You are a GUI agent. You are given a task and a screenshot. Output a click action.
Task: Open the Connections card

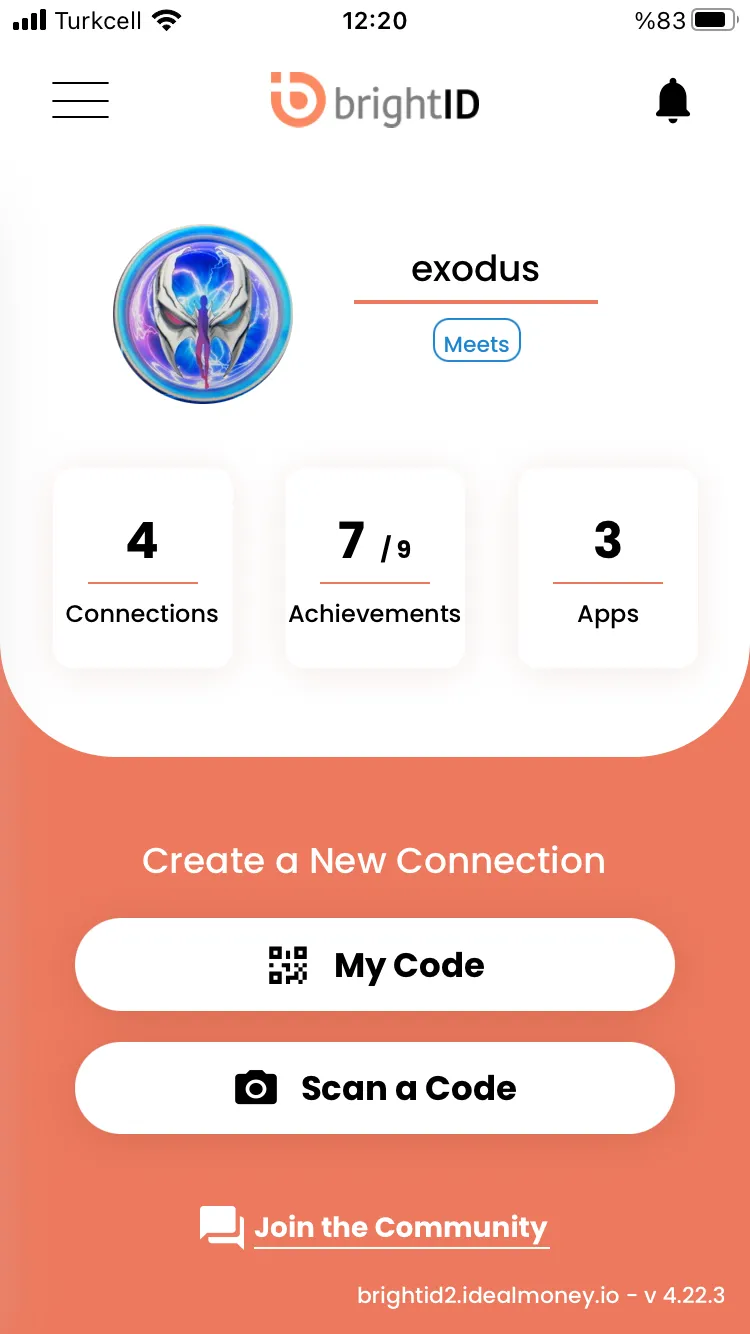pos(142,568)
